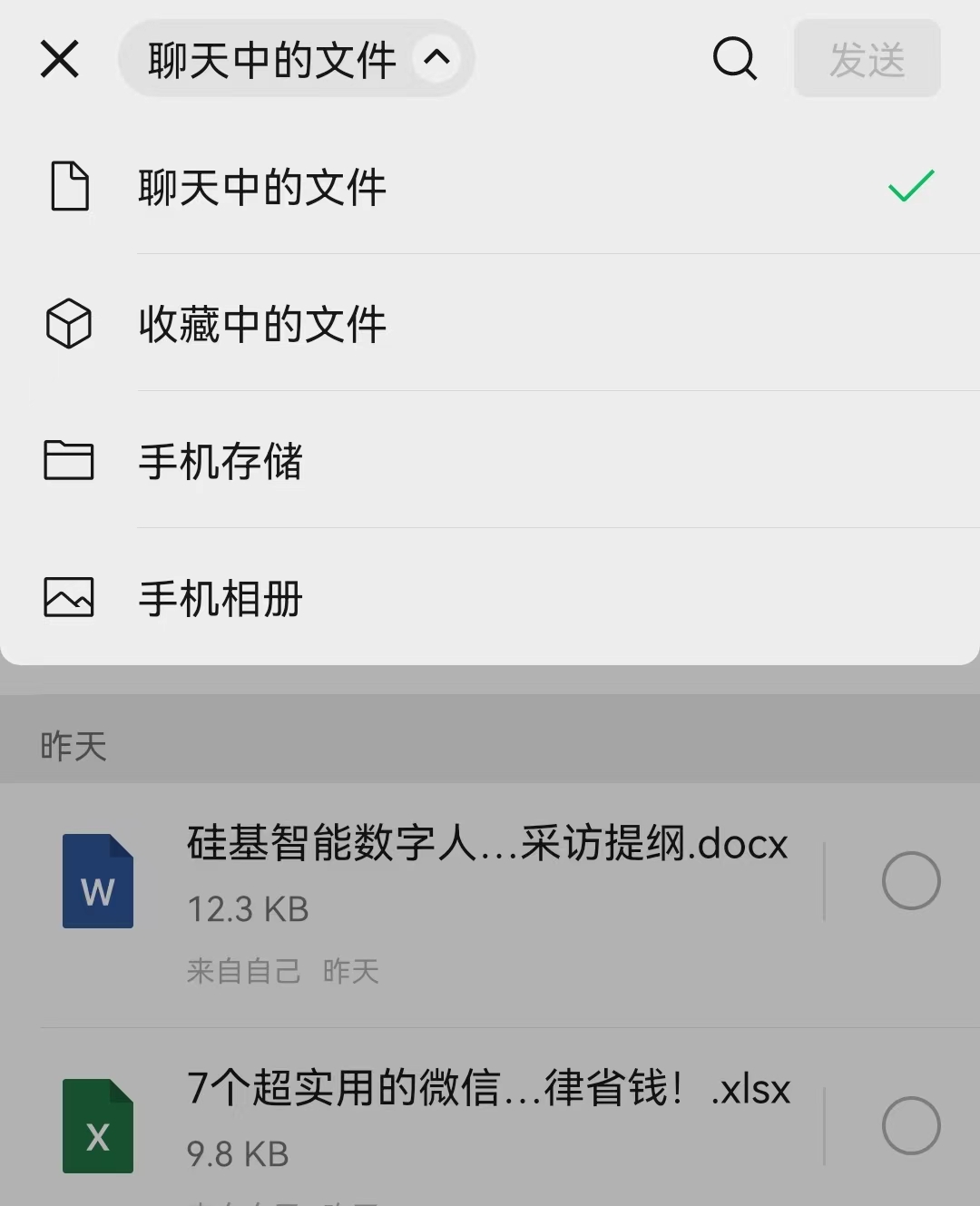This screenshot has height=1206, width=980.
Task: Select the docx file checkbox
Action: point(910,880)
